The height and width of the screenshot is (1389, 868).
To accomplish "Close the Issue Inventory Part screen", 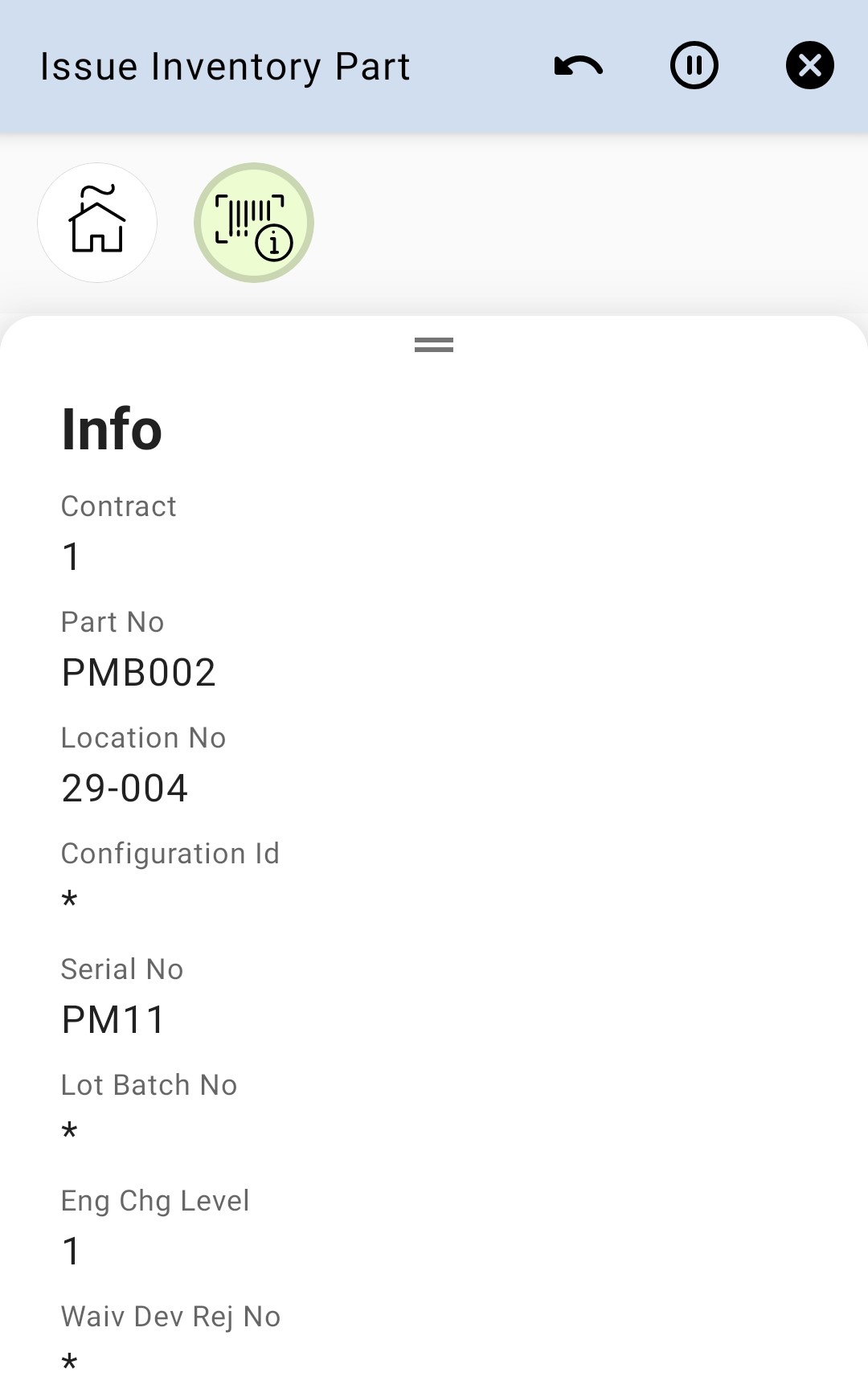I will coord(809,66).
